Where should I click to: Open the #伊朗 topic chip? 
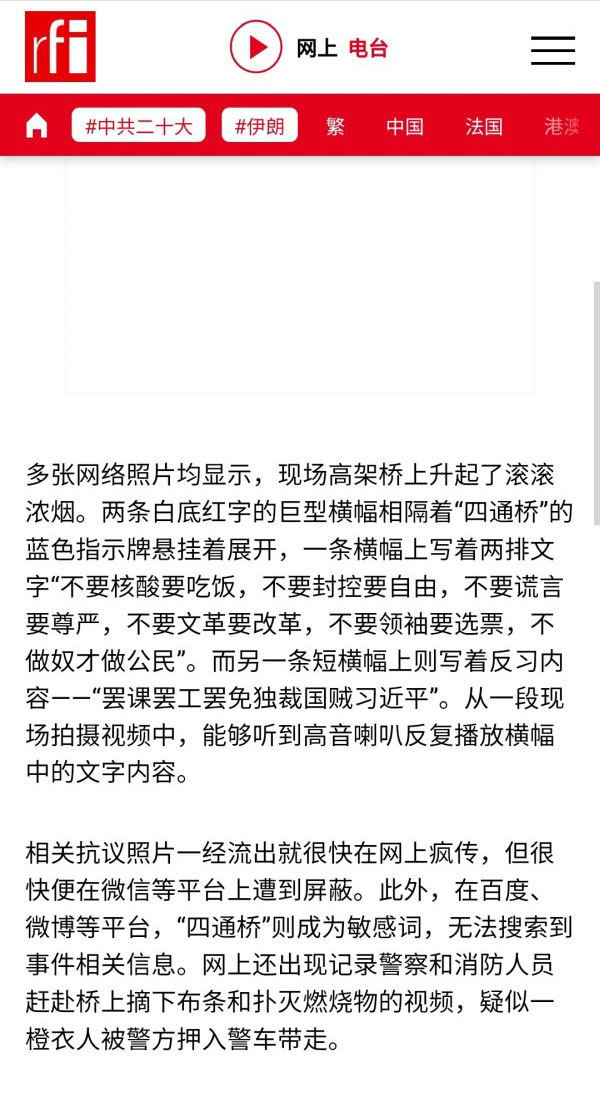pyautogui.click(x=259, y=126)
